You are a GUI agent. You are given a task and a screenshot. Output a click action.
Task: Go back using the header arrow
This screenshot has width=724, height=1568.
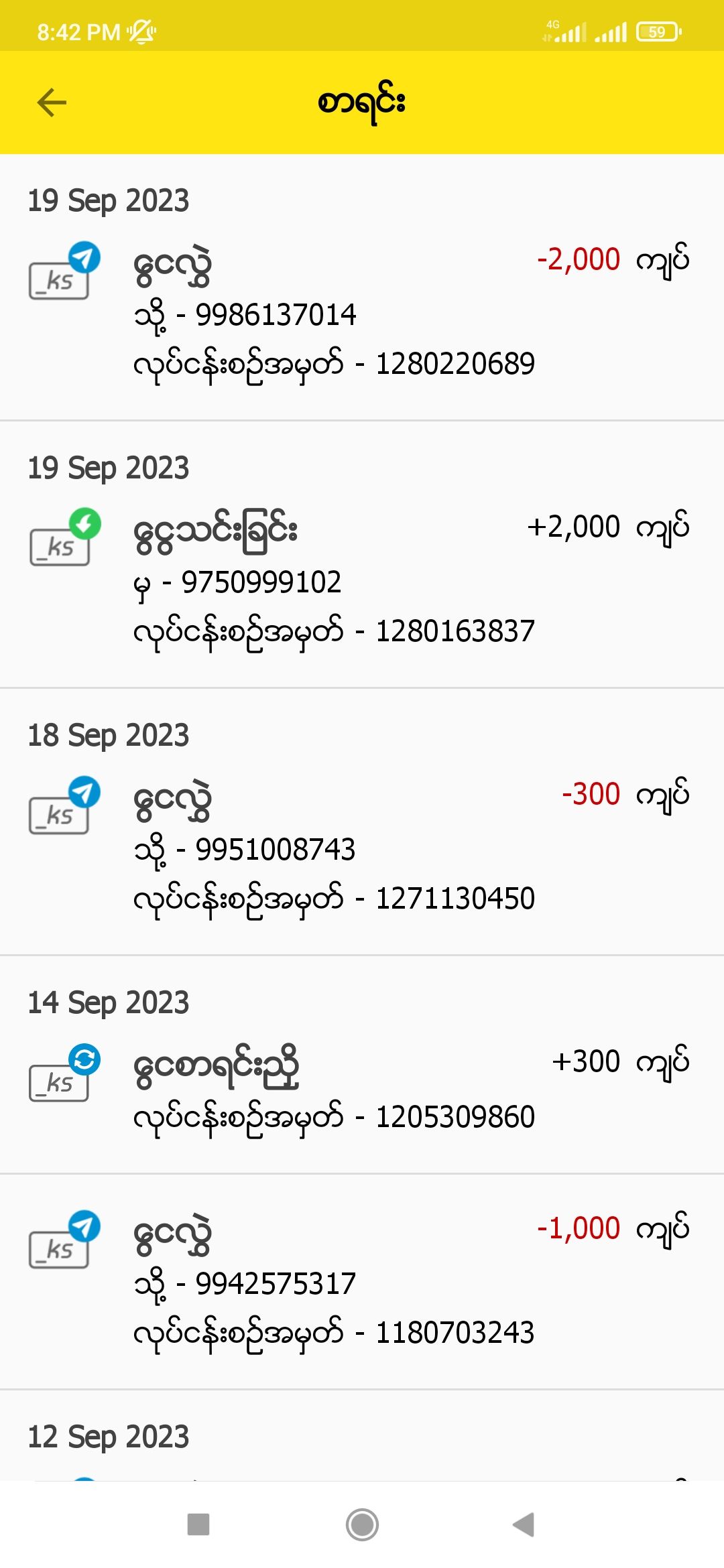pyautogui.click(x=52, y=103)
